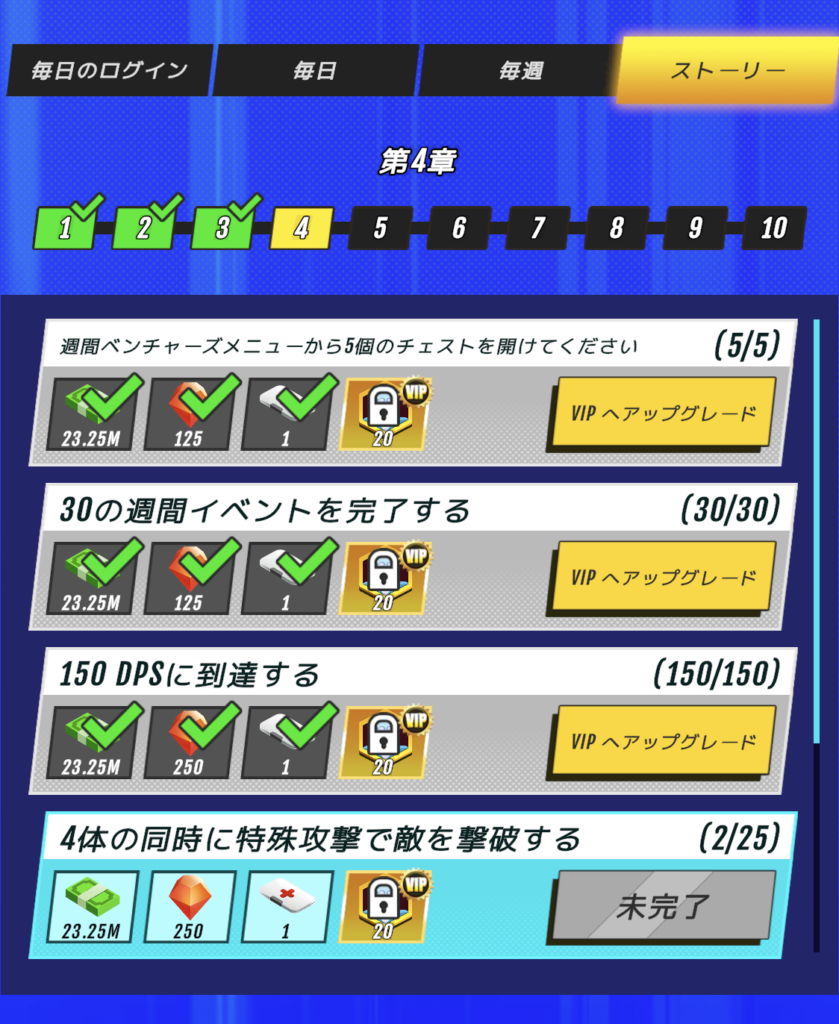
Task: Open chapter 6
Action: point(459,228)
